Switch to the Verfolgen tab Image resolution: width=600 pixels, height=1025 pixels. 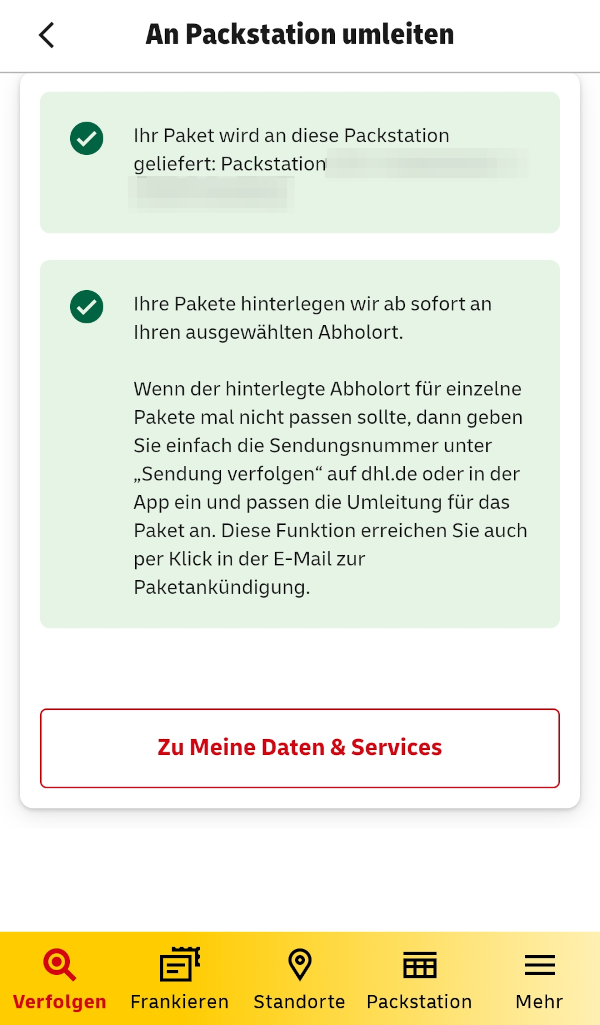click(59, 979)
